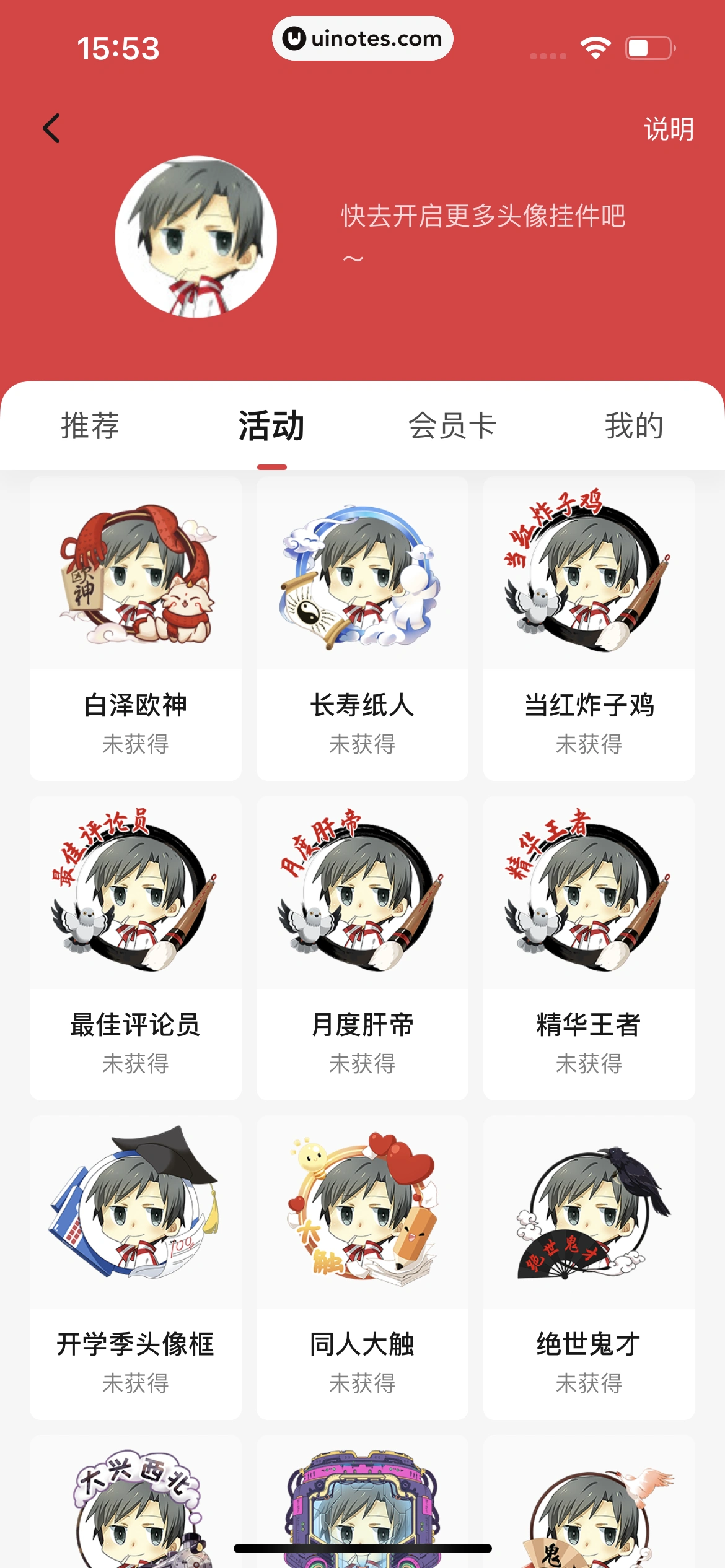Tap the back arrow to return

(x=51, y=129)
